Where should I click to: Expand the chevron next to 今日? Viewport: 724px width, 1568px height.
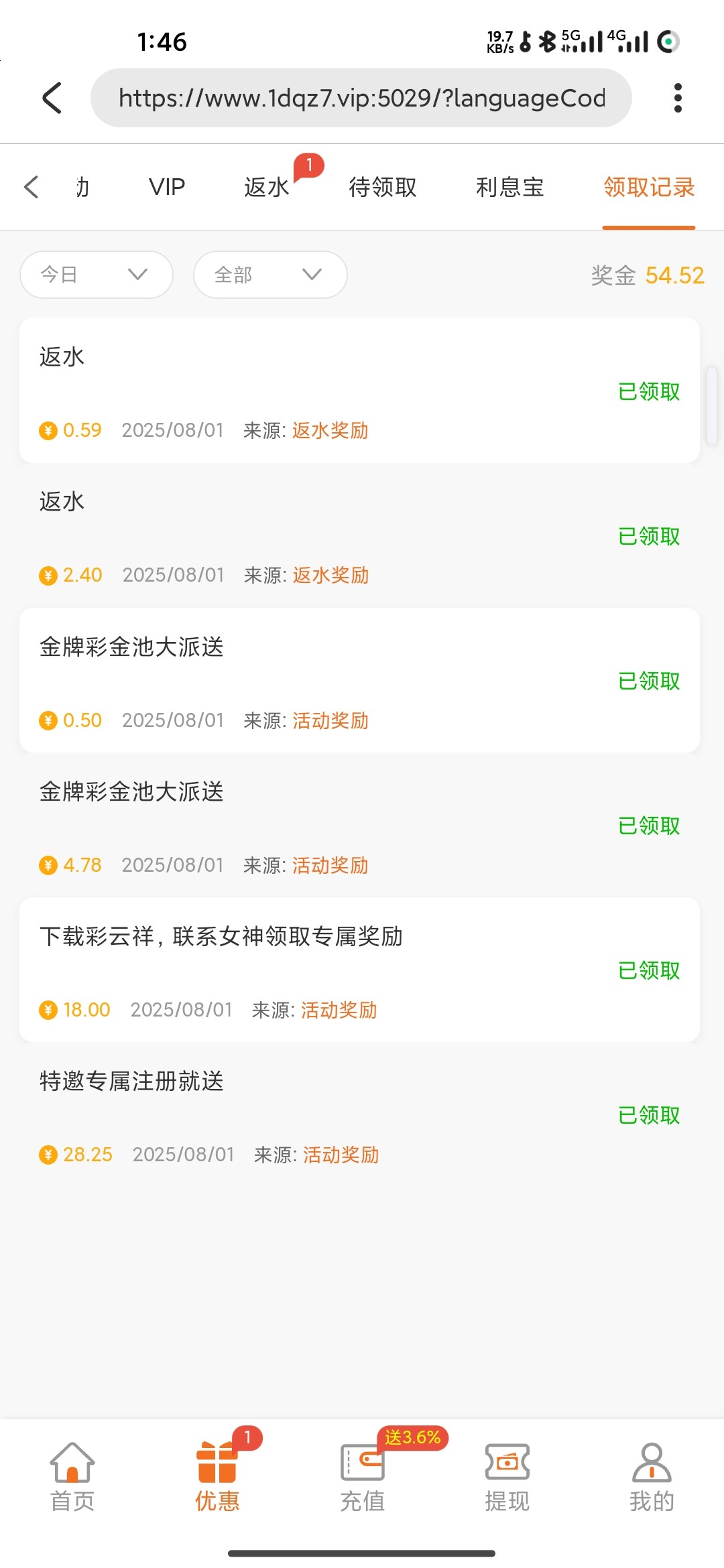[x=137, y=275]
